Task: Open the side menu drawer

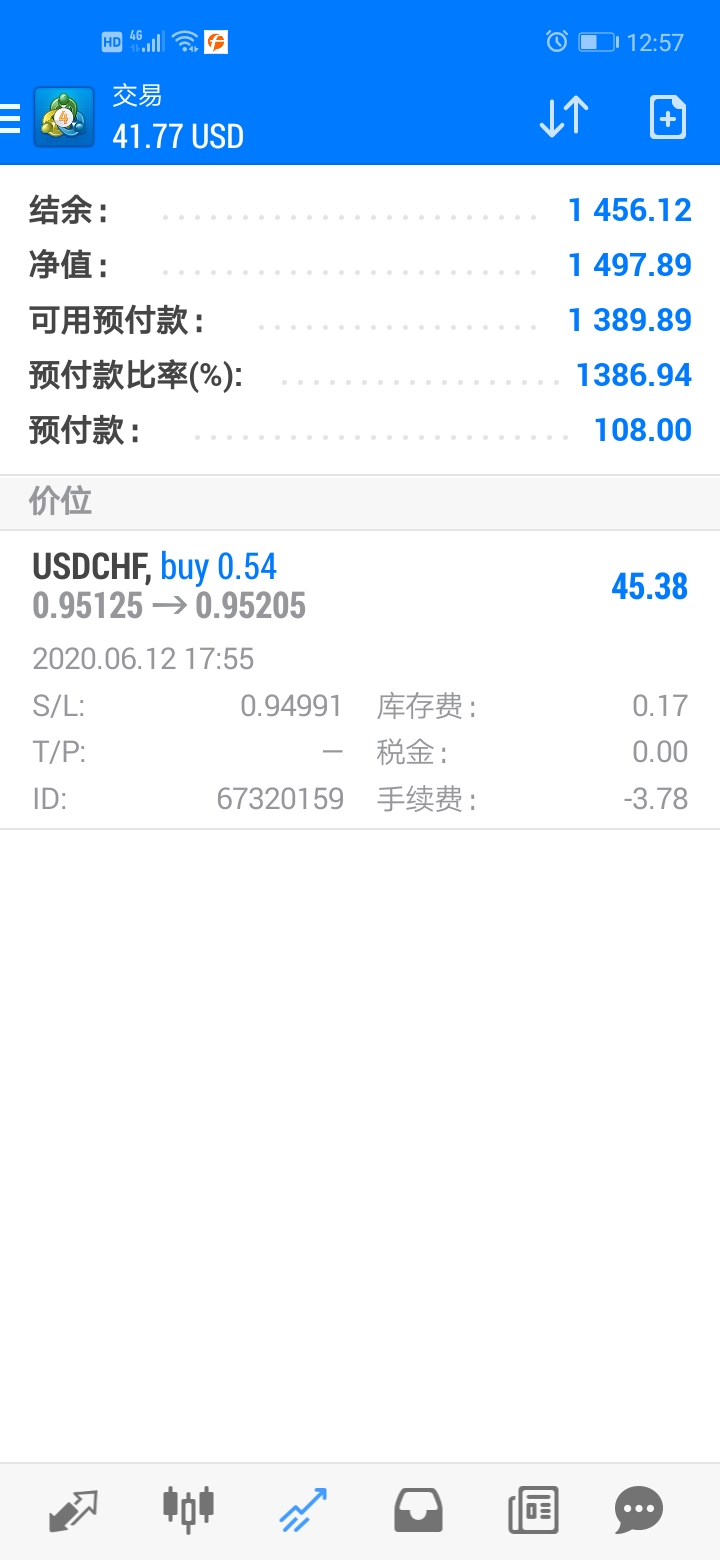Action: 10,117
